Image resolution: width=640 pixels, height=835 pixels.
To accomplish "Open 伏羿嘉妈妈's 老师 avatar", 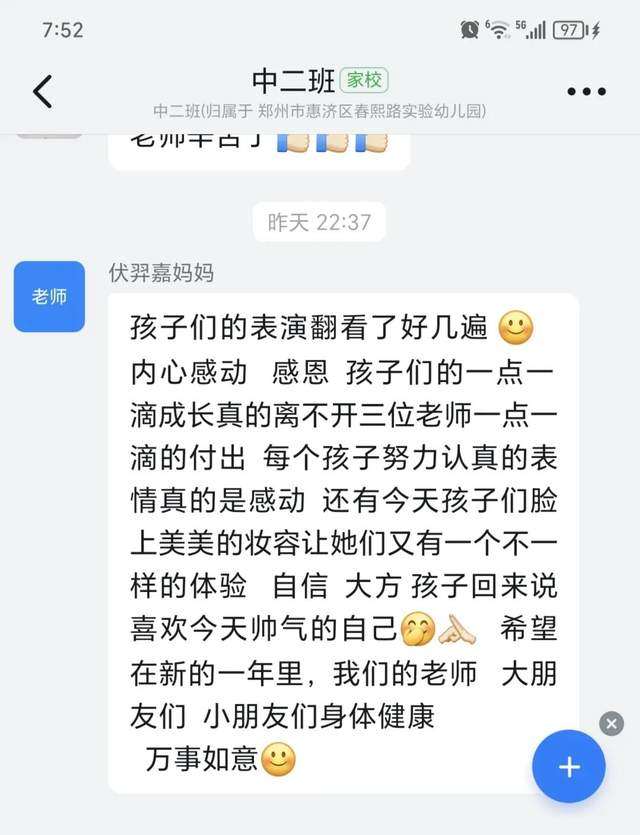I will [x=49, y=297].
